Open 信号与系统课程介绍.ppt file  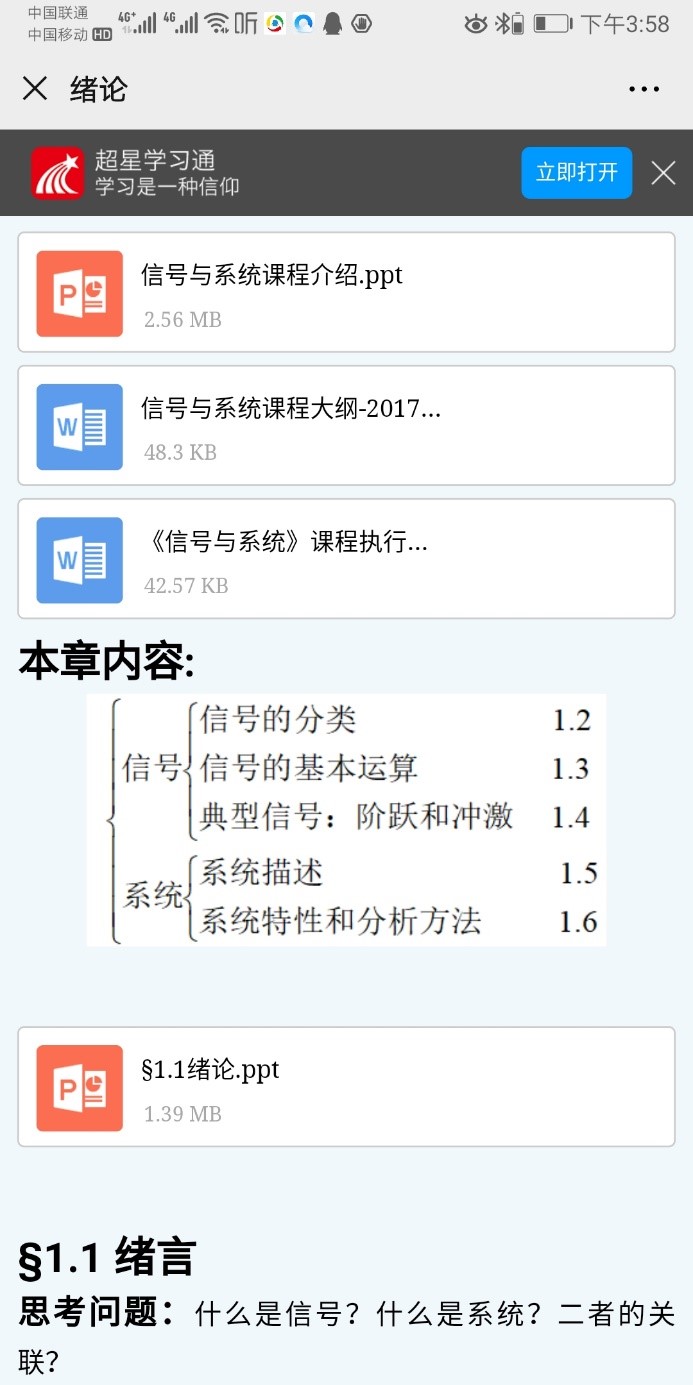click(346, 292)
